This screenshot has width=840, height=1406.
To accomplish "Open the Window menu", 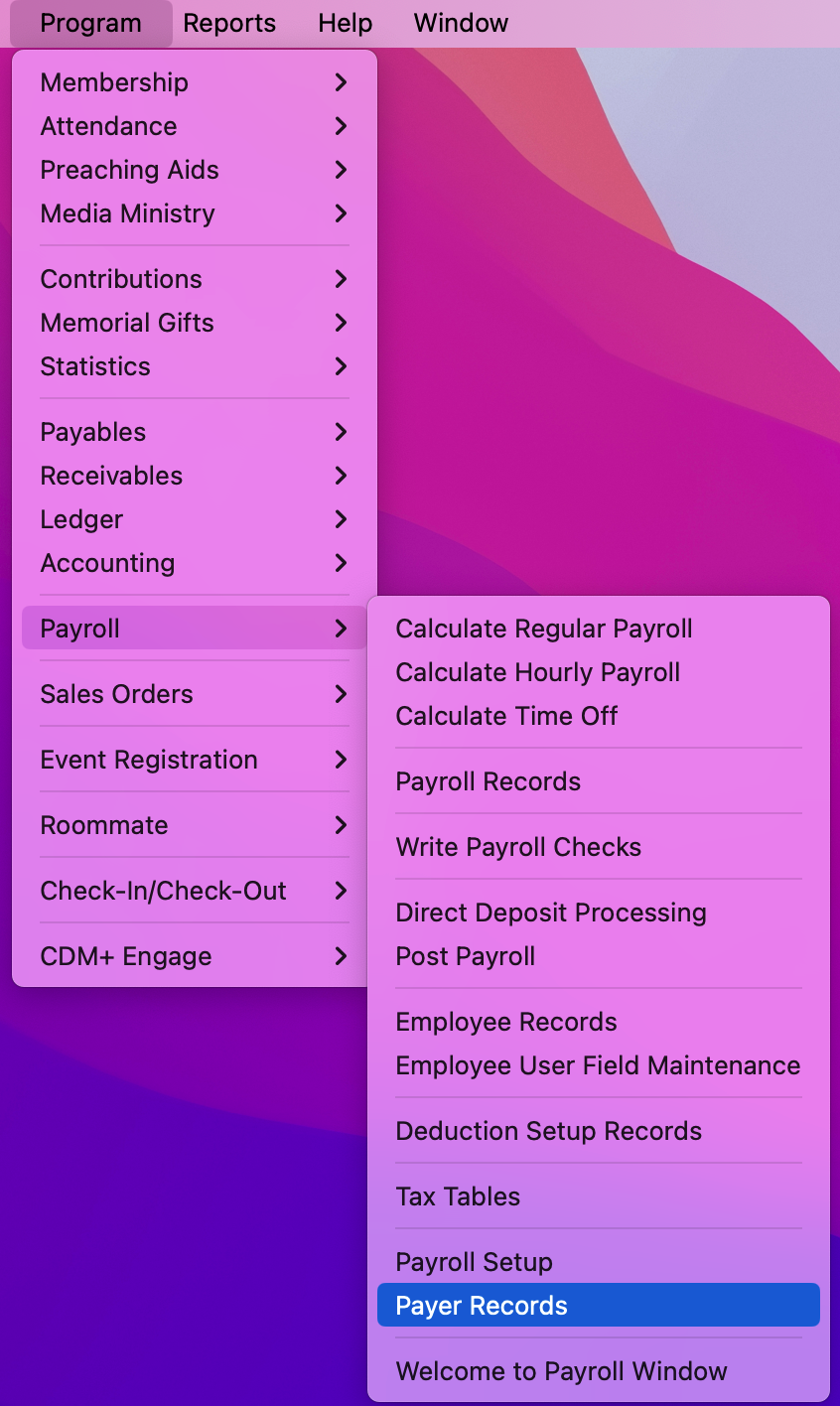I will [461, 23].
